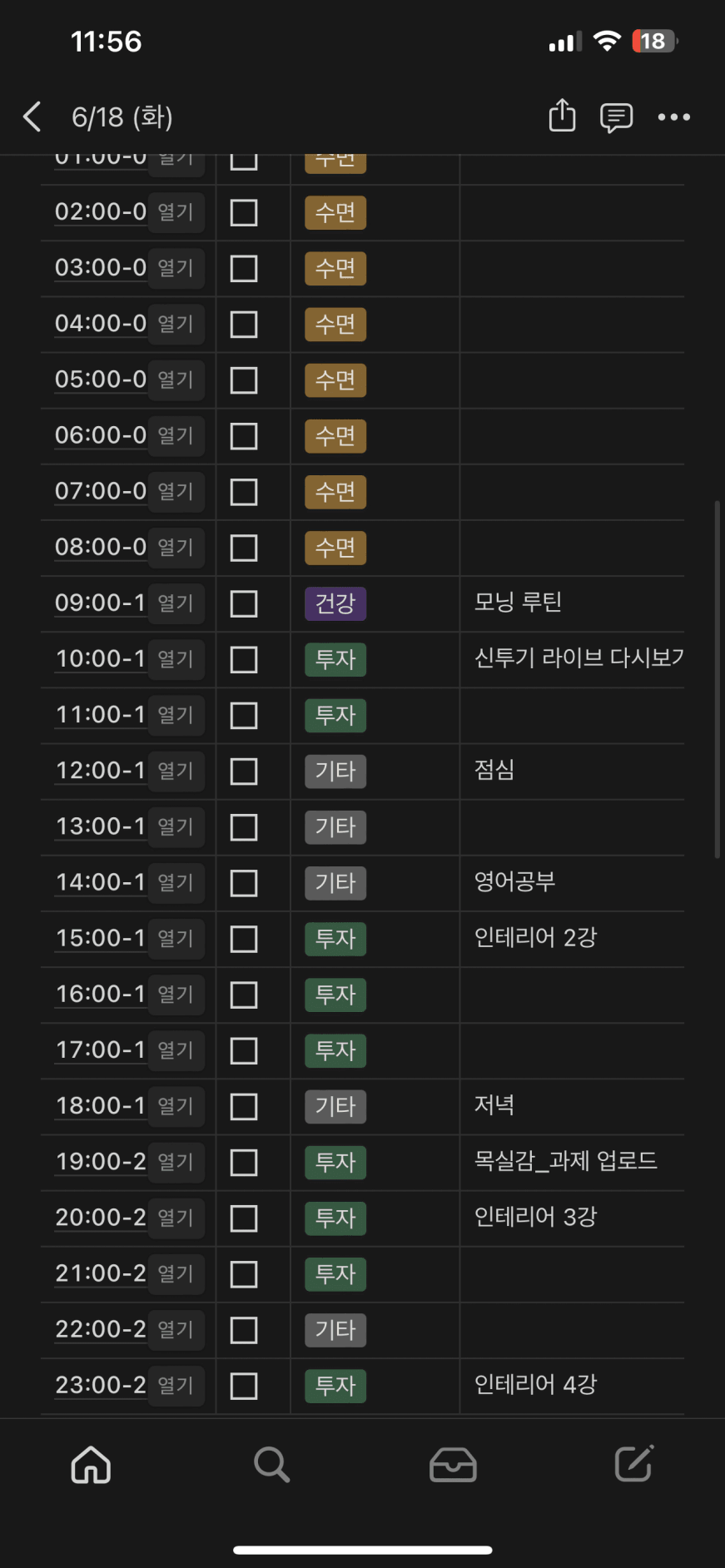Screen dimensions: 725x1568
Task: Create a new page with compose icon
Action: tap(633, 1463)
